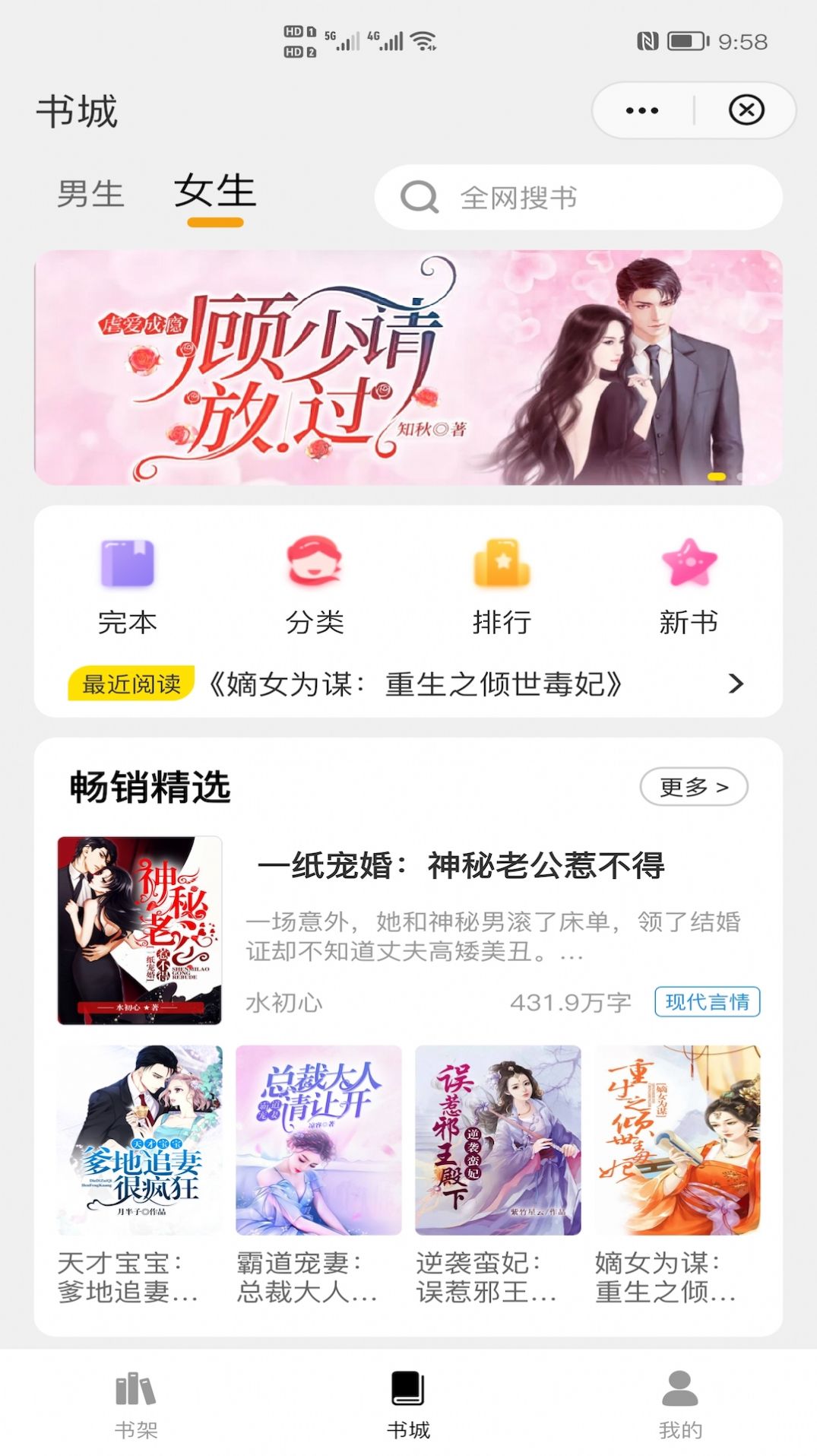Open 嫡女为谋 book cover thumbnail
Image resolution: width=817 pixels, height=1456 pixels.
pos(678,1140)
